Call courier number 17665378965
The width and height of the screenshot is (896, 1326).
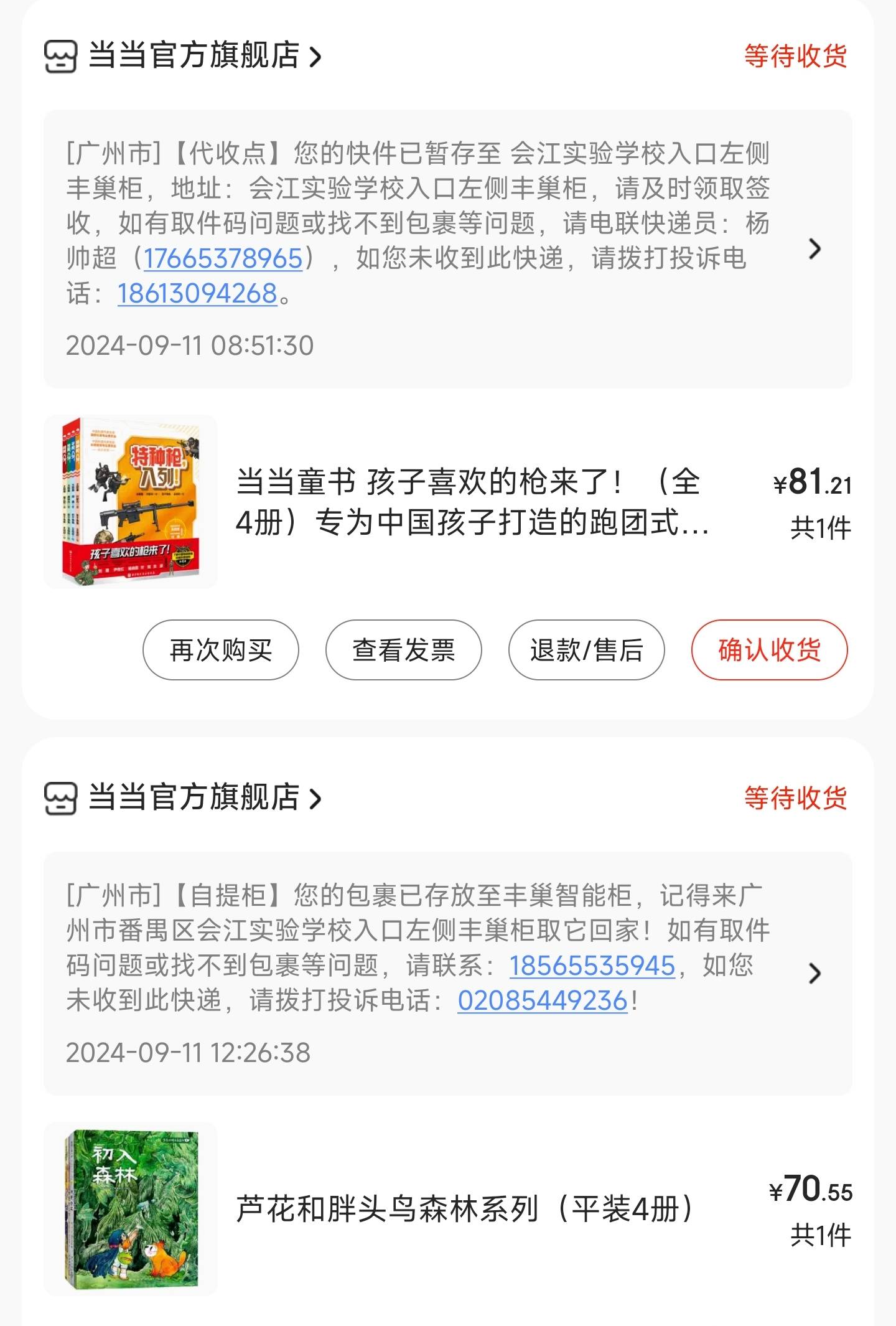(223, 258)
